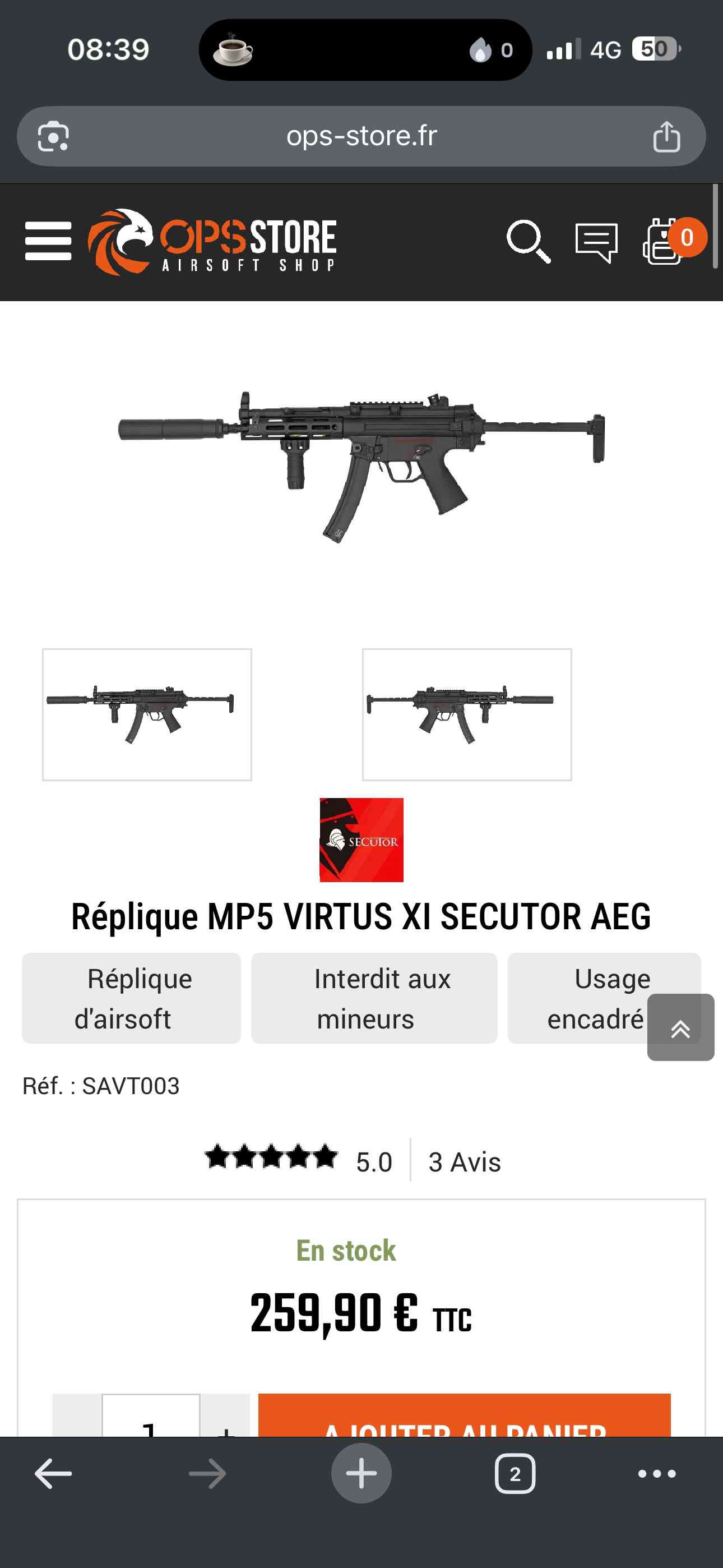Show the open tabs switcher

515,1474
